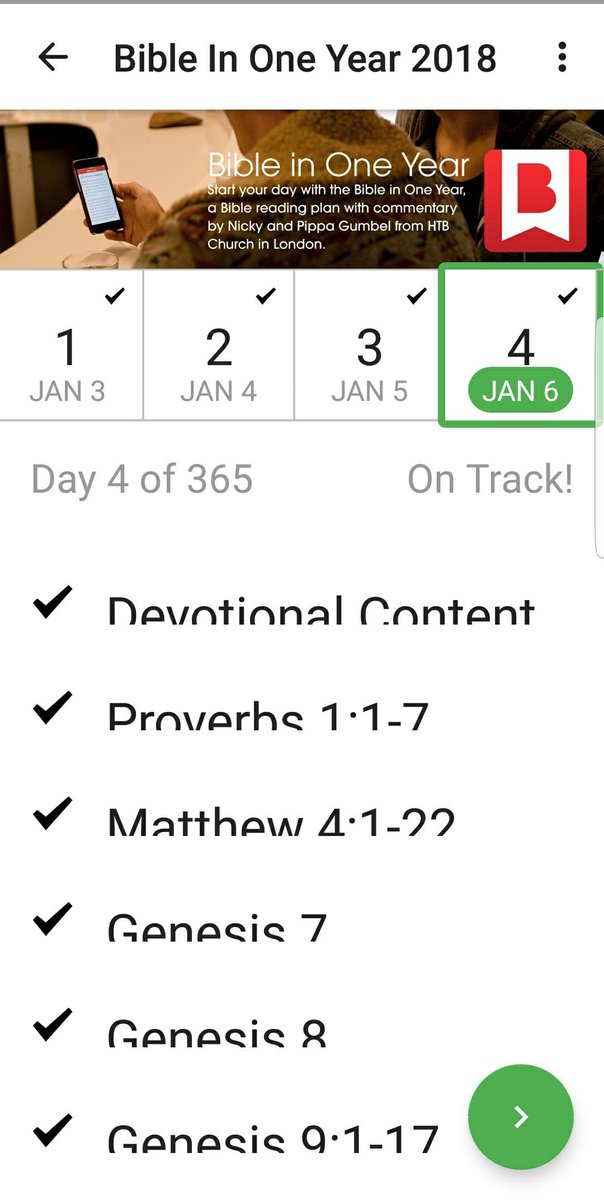The image size is (604, 1200).
Task: Select day 2, Jan 4
Action: pos(219,345)
